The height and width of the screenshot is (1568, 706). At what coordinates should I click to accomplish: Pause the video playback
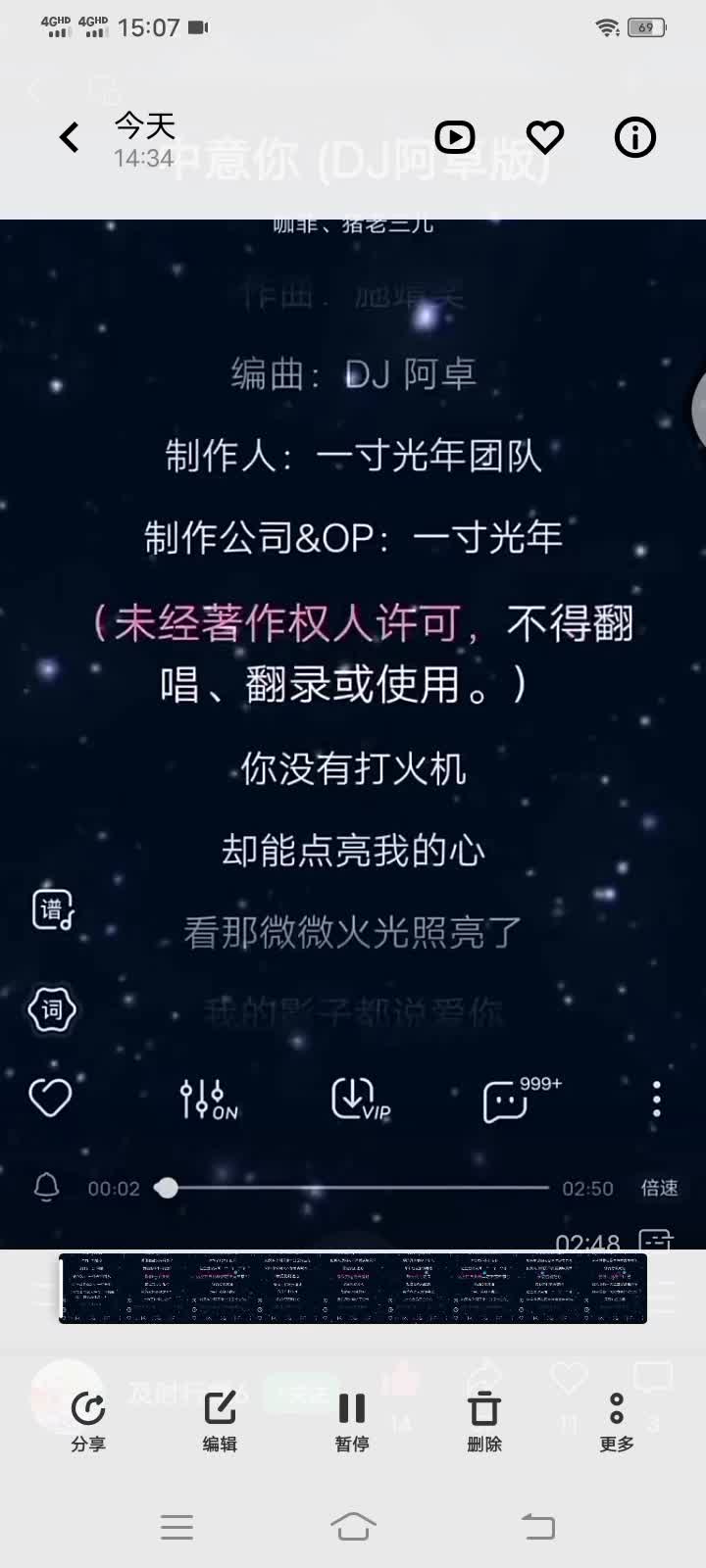pyautogui.click(x=352, y=1421)
